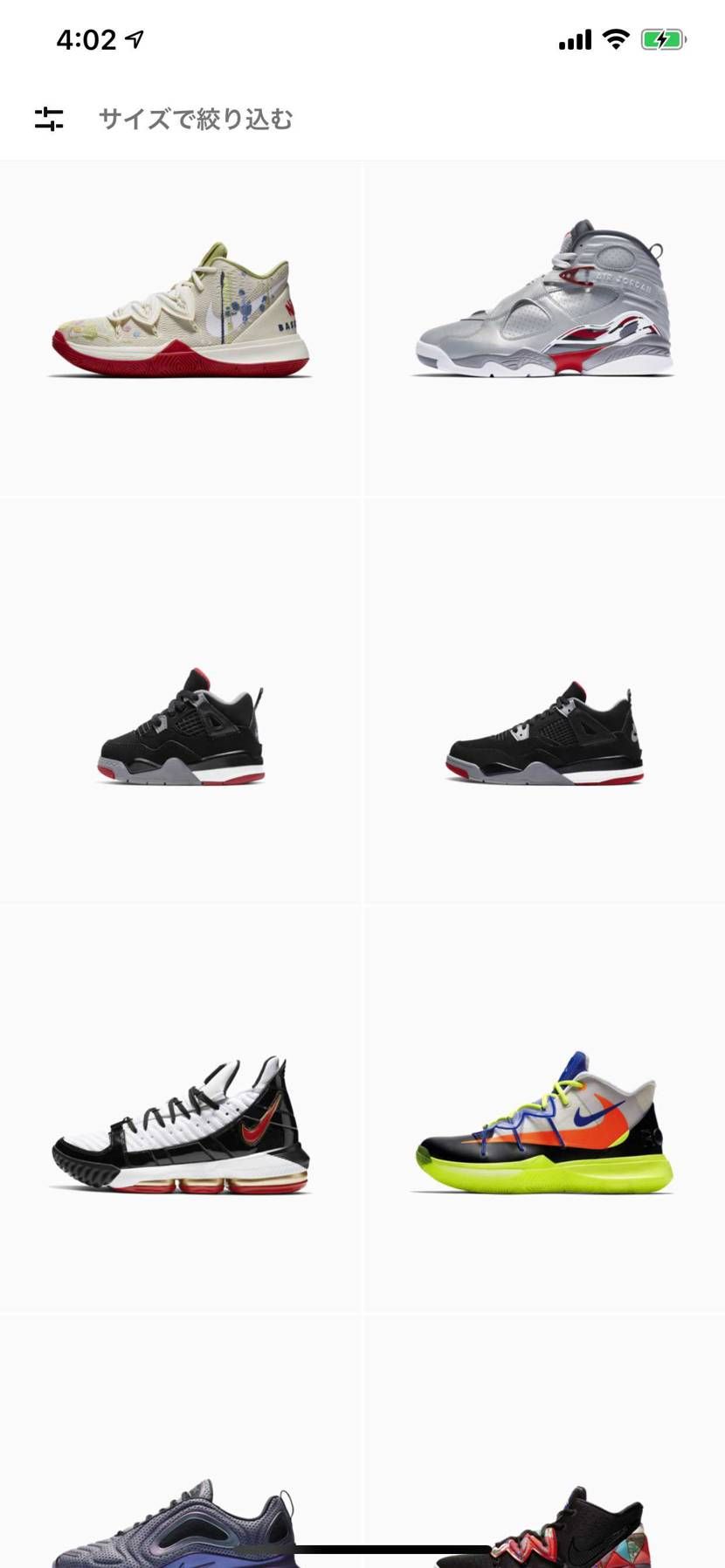Open the purple Air Max 720 shoe
This screenshot has height=1568, width=725.
[x=175, y=1524]
